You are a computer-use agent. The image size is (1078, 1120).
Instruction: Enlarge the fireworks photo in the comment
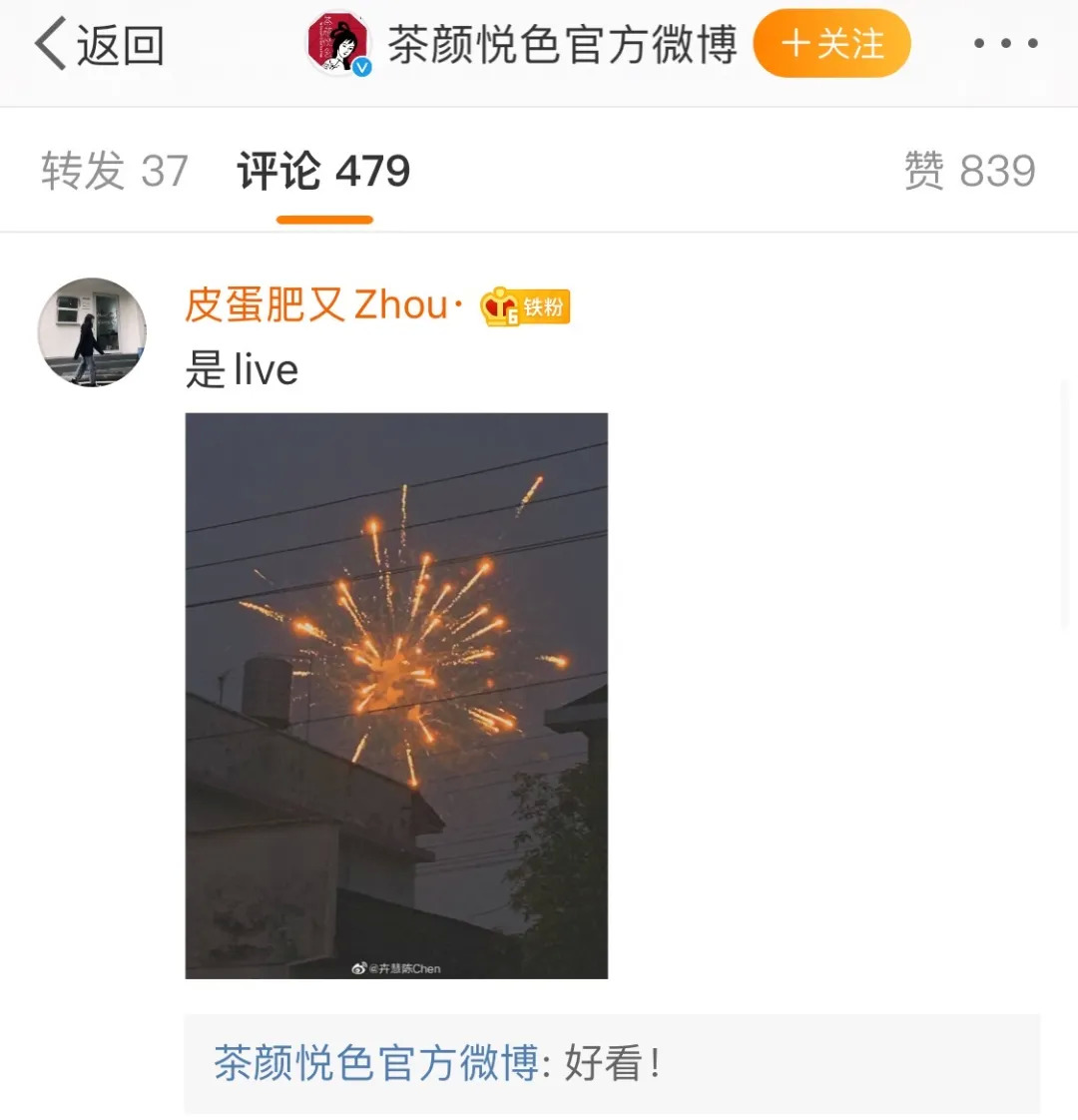(396, 695)
